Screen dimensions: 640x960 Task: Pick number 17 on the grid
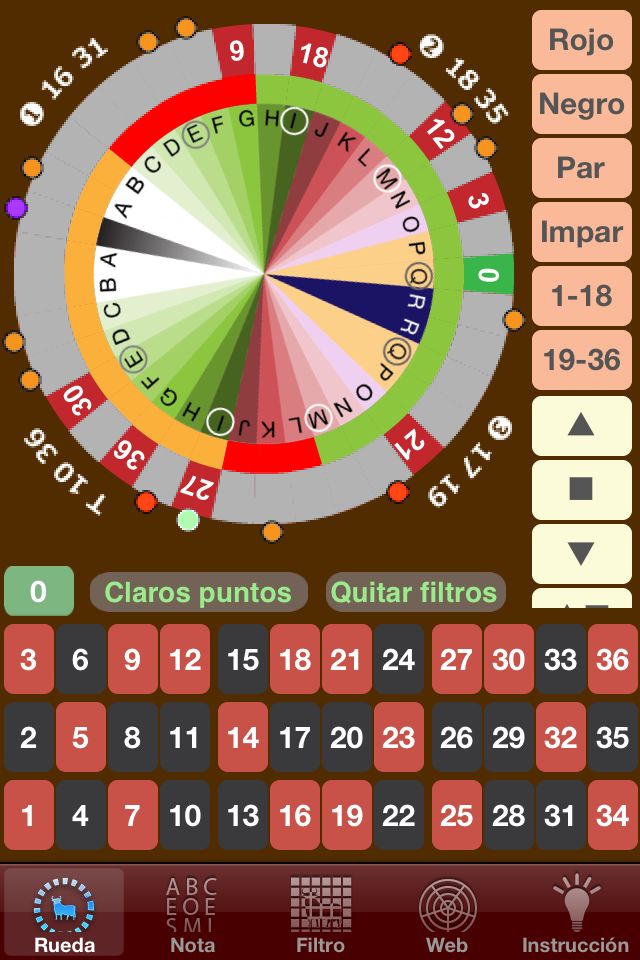[x=295, y=738]
